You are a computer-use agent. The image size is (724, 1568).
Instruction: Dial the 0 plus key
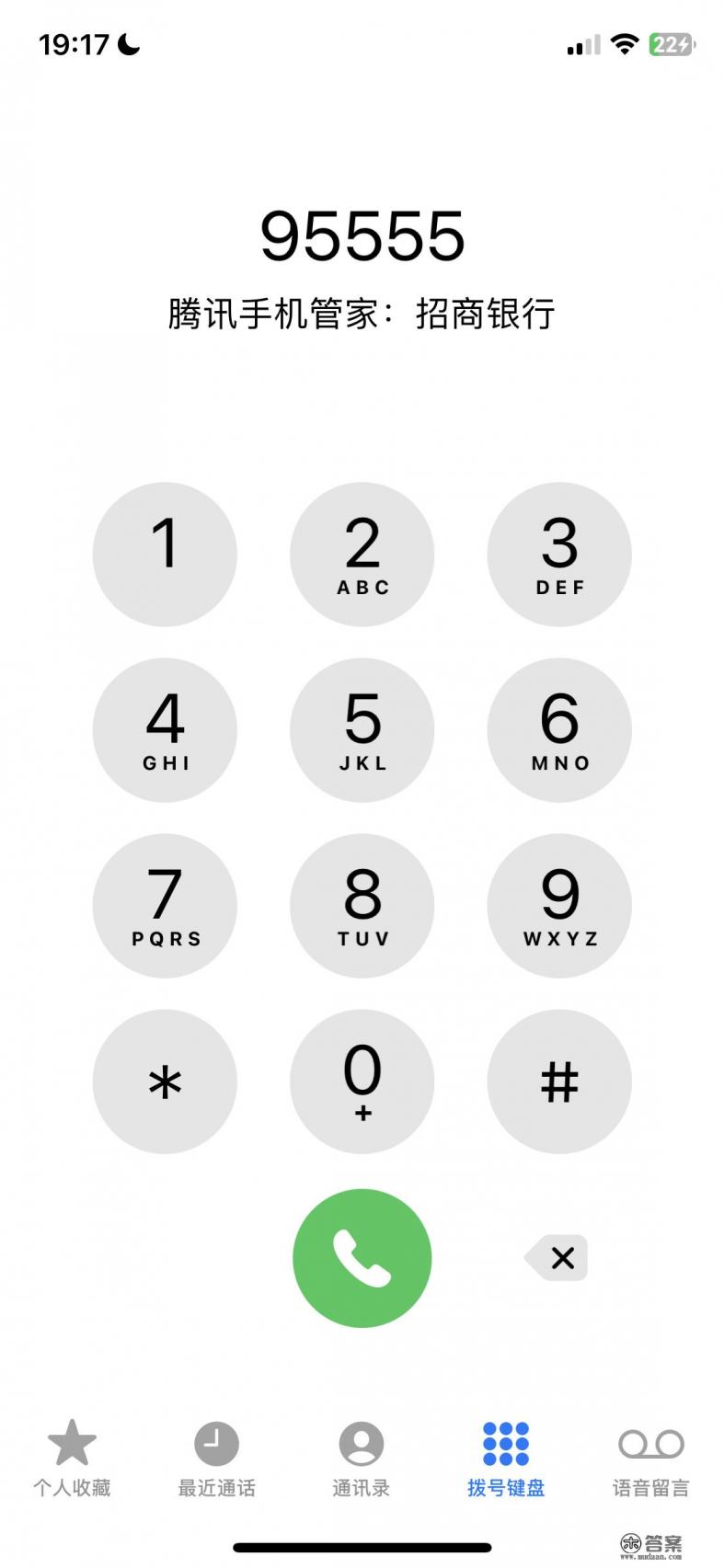coord(362,1082)
